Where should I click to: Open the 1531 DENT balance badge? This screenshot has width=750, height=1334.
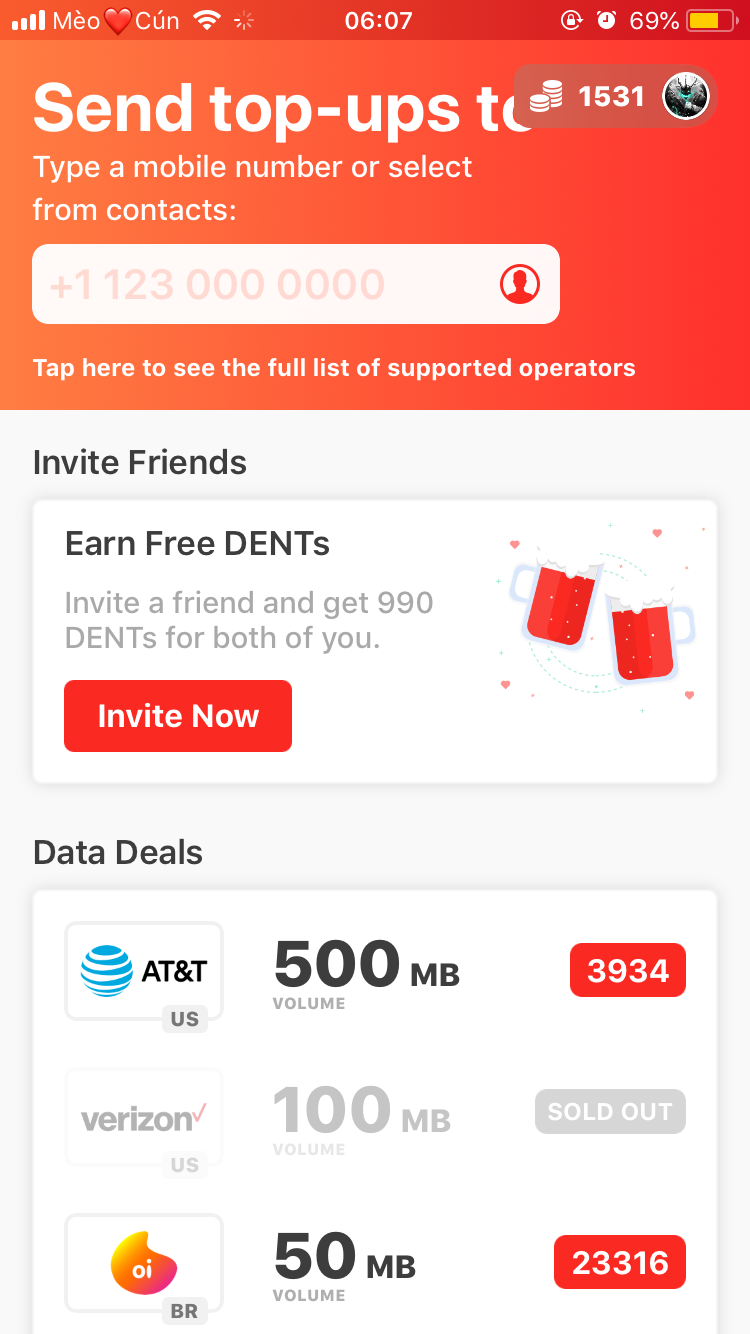(612, 97)
